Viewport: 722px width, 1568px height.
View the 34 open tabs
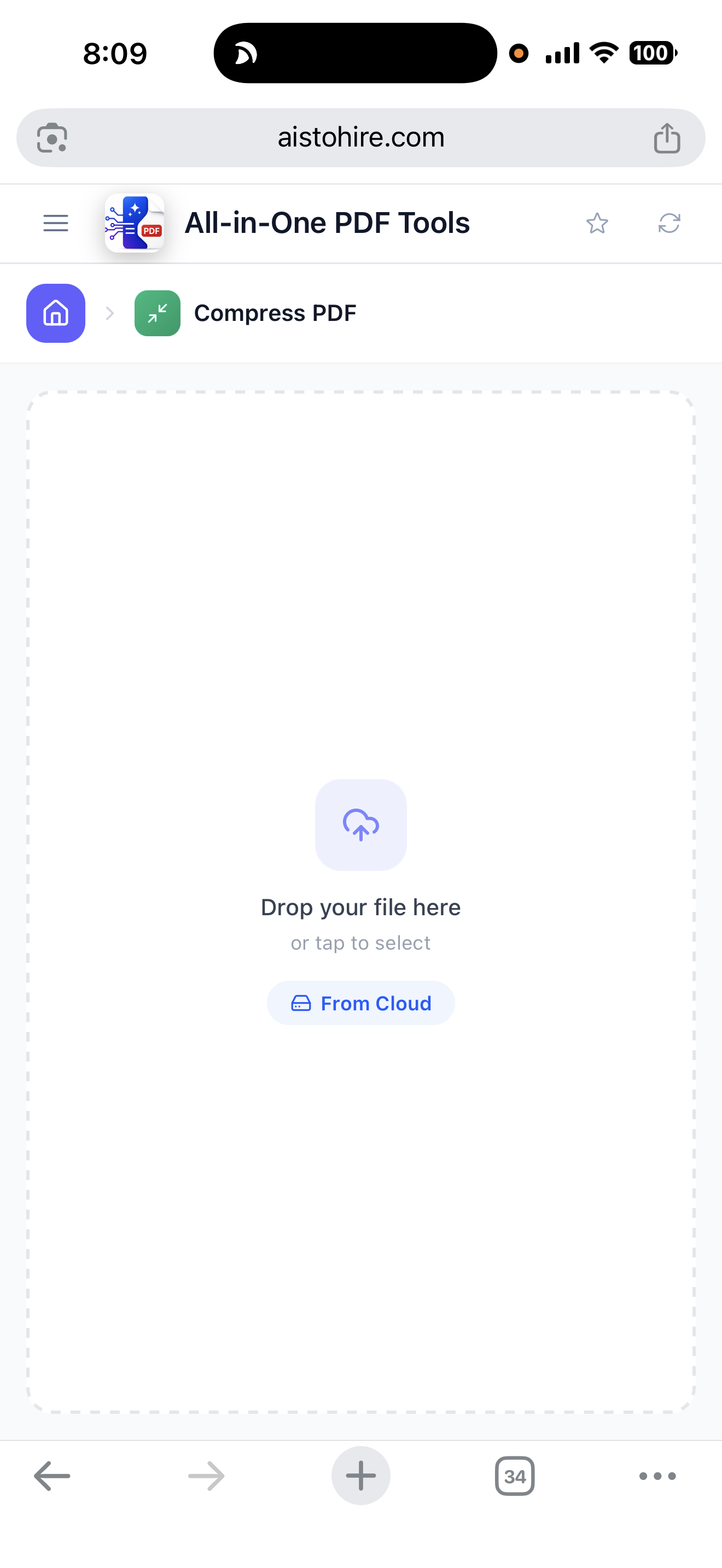514,1476
